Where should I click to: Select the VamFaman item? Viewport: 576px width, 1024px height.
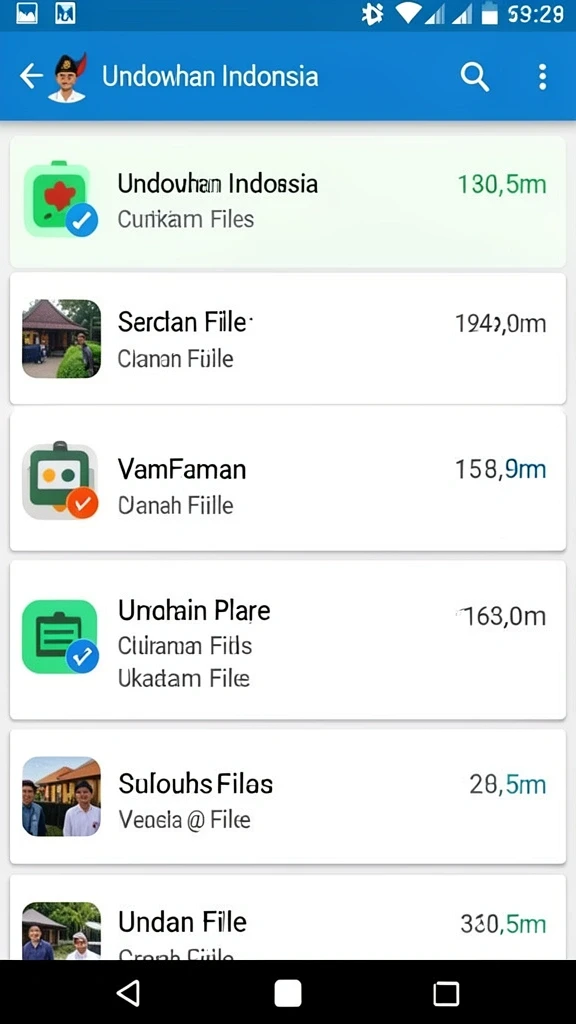[x=288, y=480]
